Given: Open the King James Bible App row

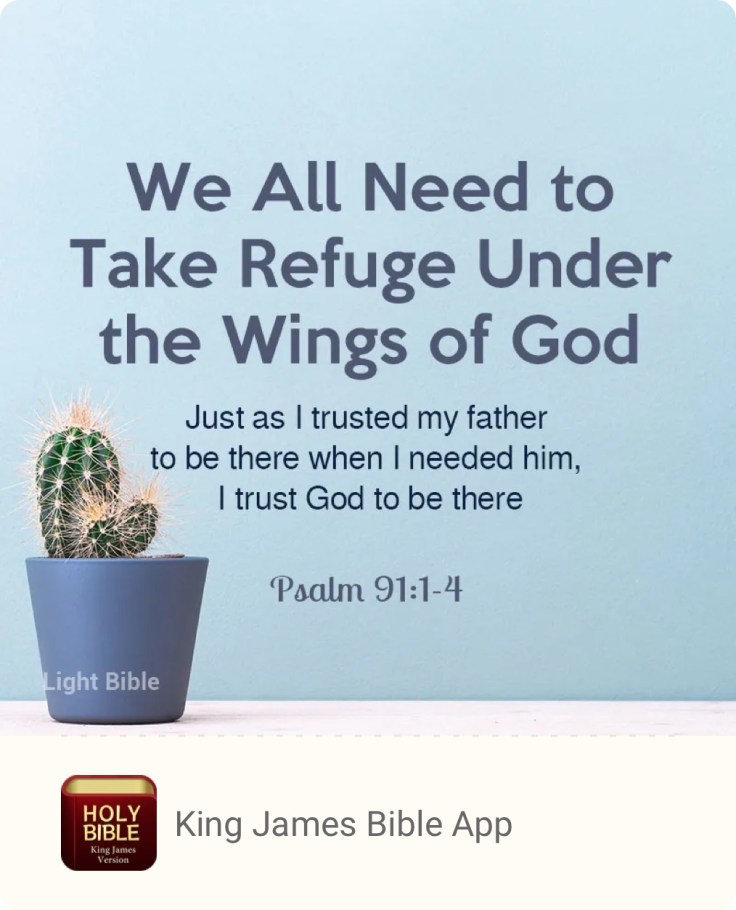Looking at the screenshot, I should coord(343,824).
